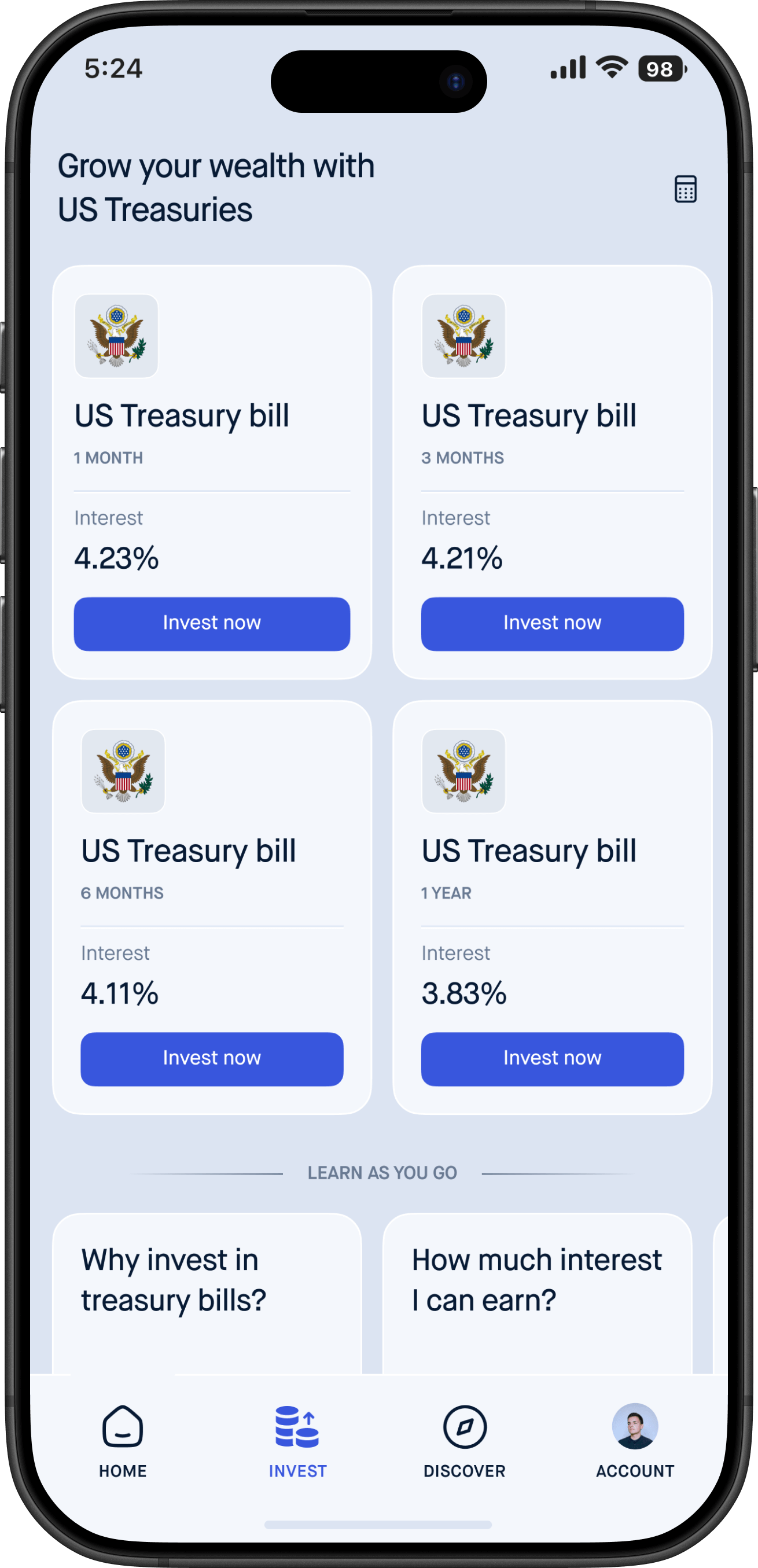Open the interest calculator icon
This screenshot has width=758, height=1568.
(x=685, y=189)
